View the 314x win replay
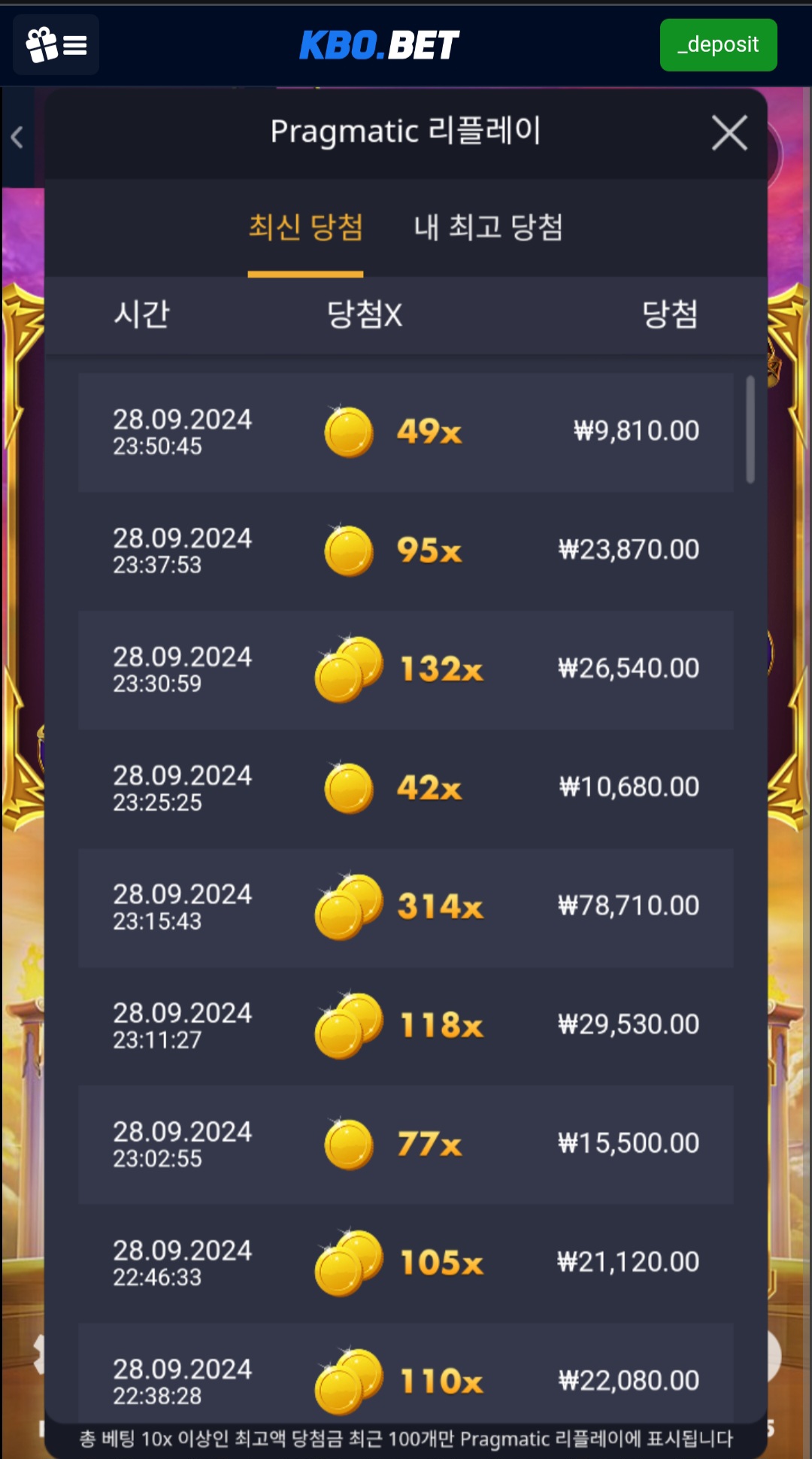Image resolution: width=812 pixels, height=1459 pixels. (x=406, y=906)
